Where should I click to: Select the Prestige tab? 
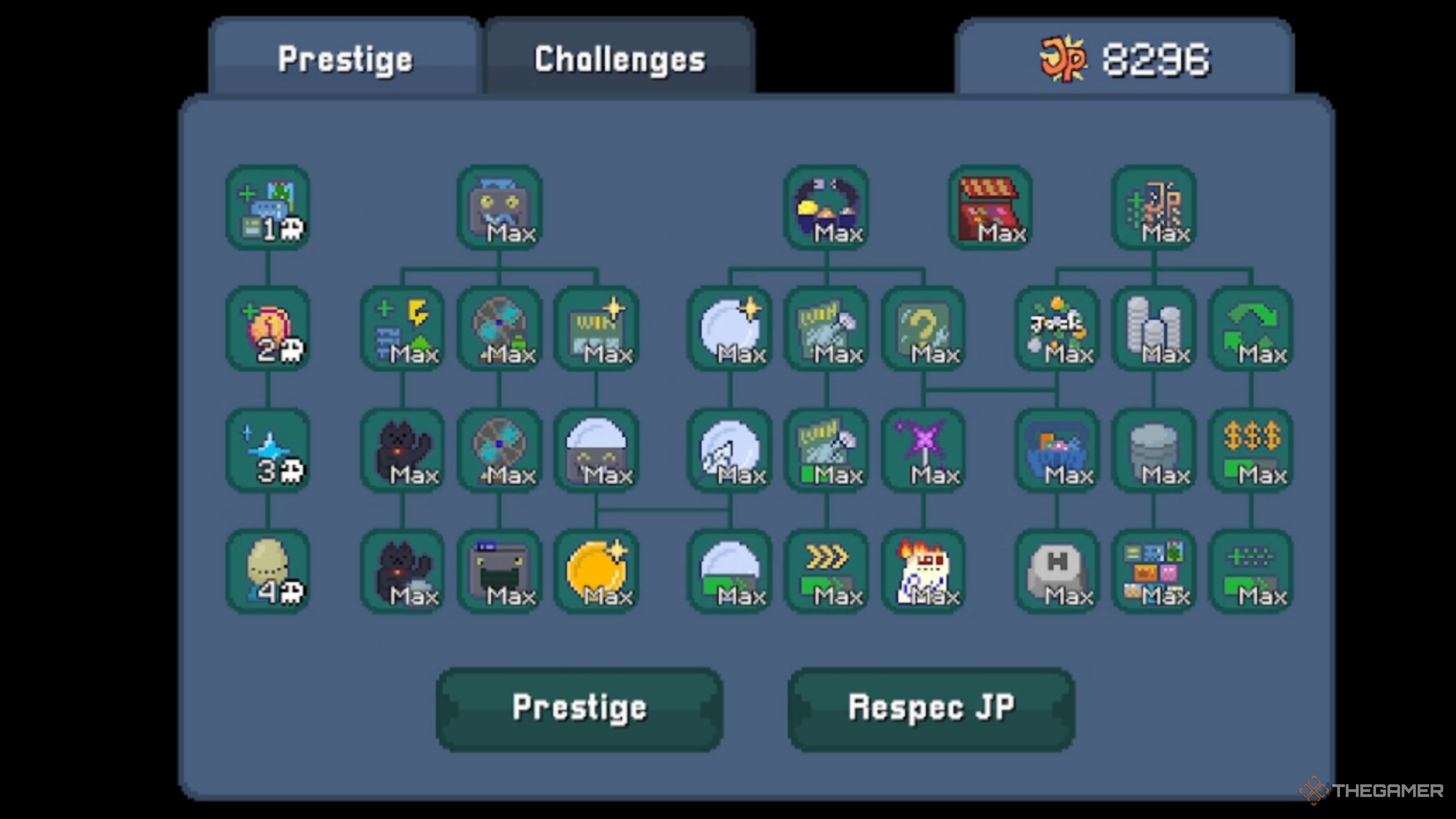tap(345, 59)
